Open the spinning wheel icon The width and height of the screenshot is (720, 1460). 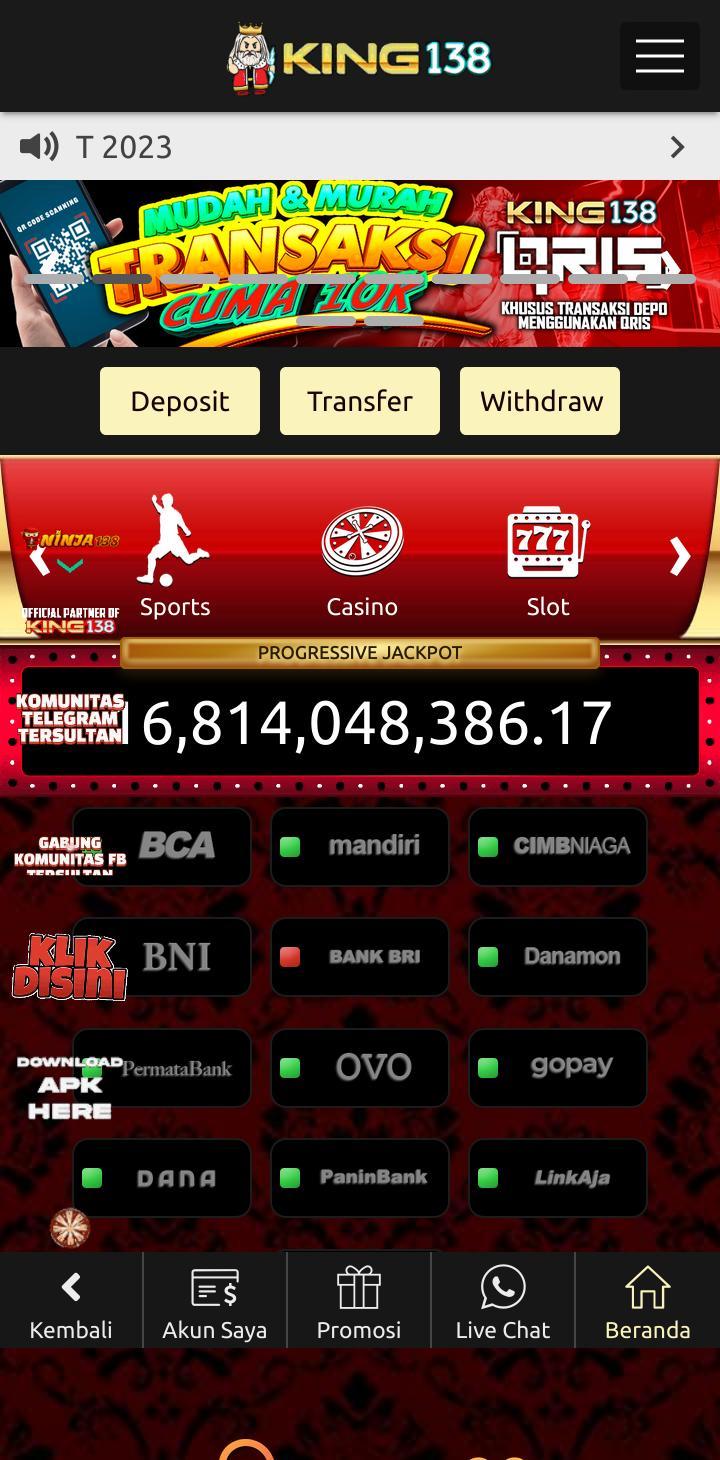(x=70, y=1228)
